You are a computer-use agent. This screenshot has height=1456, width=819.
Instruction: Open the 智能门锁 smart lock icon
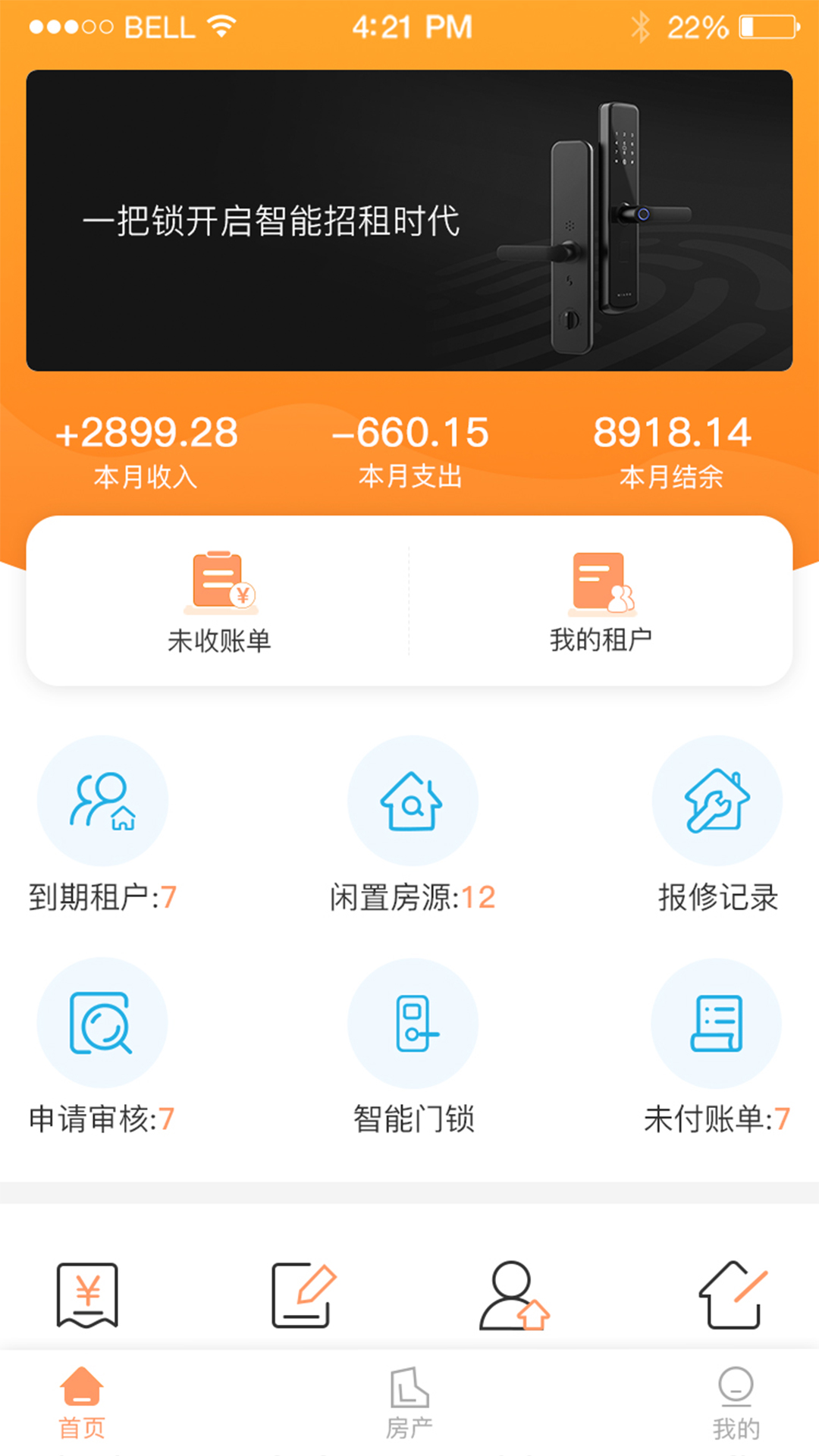413,1022
